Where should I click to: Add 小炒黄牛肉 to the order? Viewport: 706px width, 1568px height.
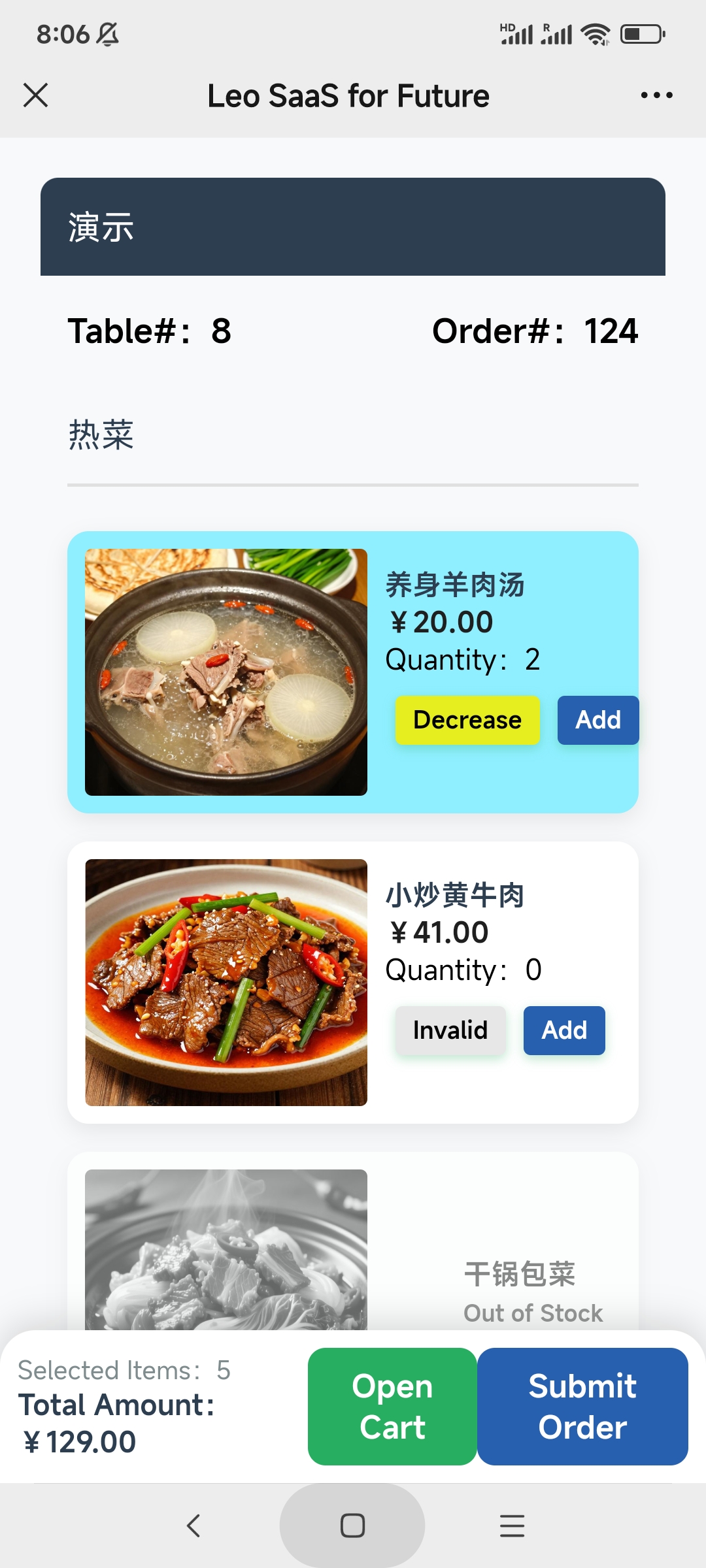click(x=564, y=1030)
